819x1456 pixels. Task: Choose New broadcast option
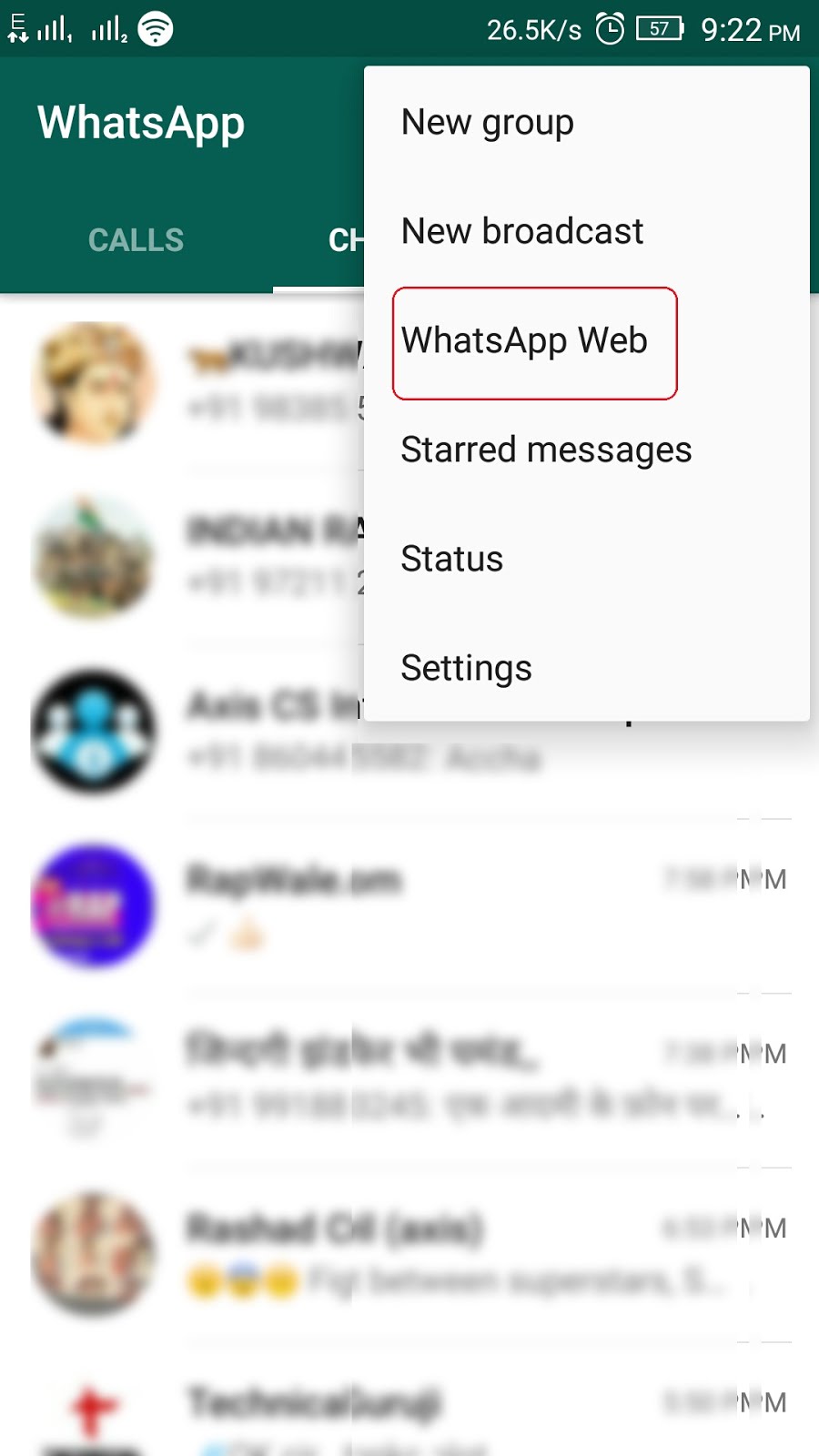pyautogui.click(x=587, y=231)
